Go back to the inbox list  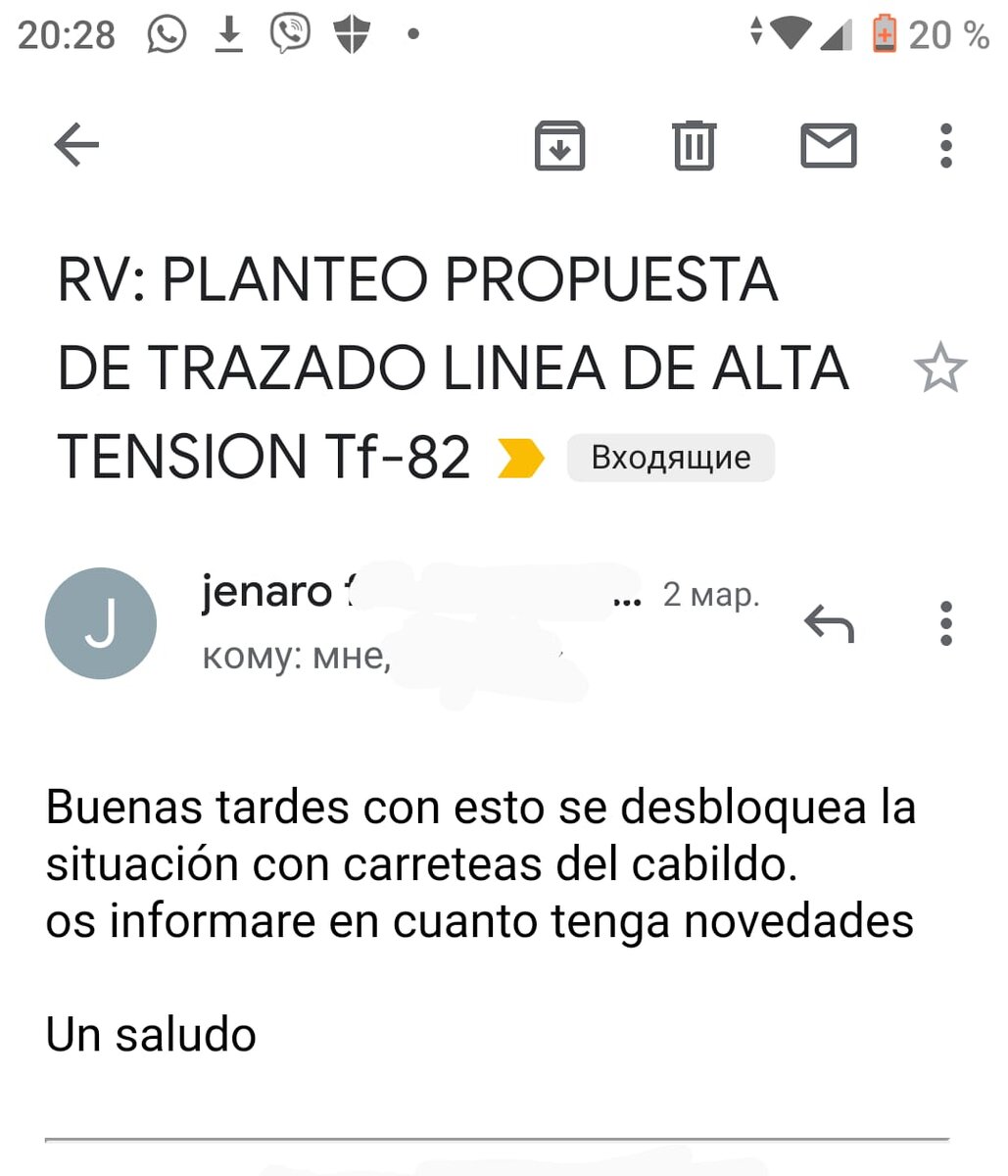pos(76,146)
